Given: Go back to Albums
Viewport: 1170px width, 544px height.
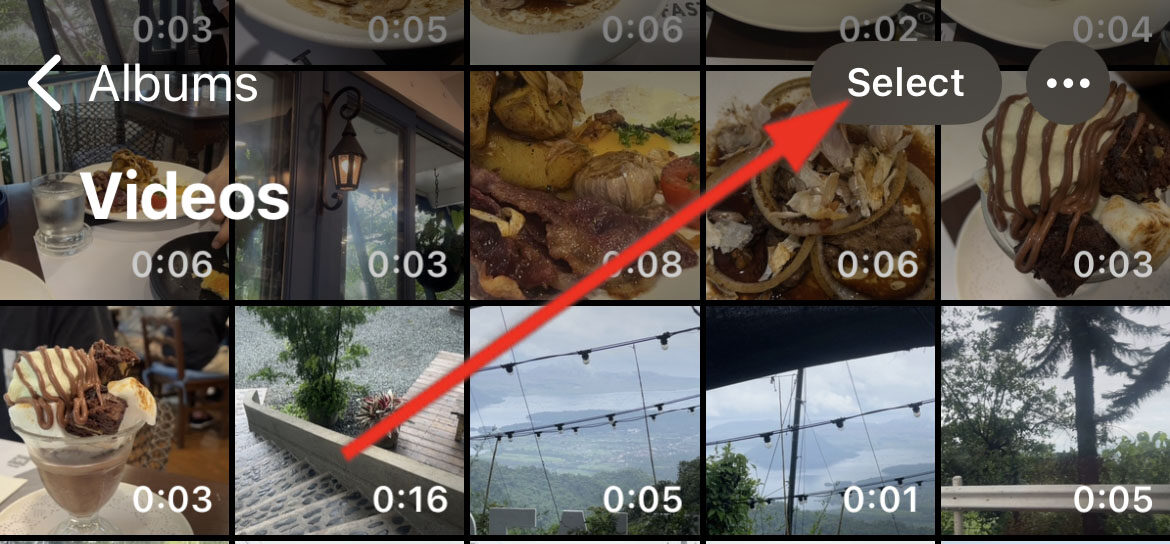Looking at the screenshot, I should click(140, 84).
